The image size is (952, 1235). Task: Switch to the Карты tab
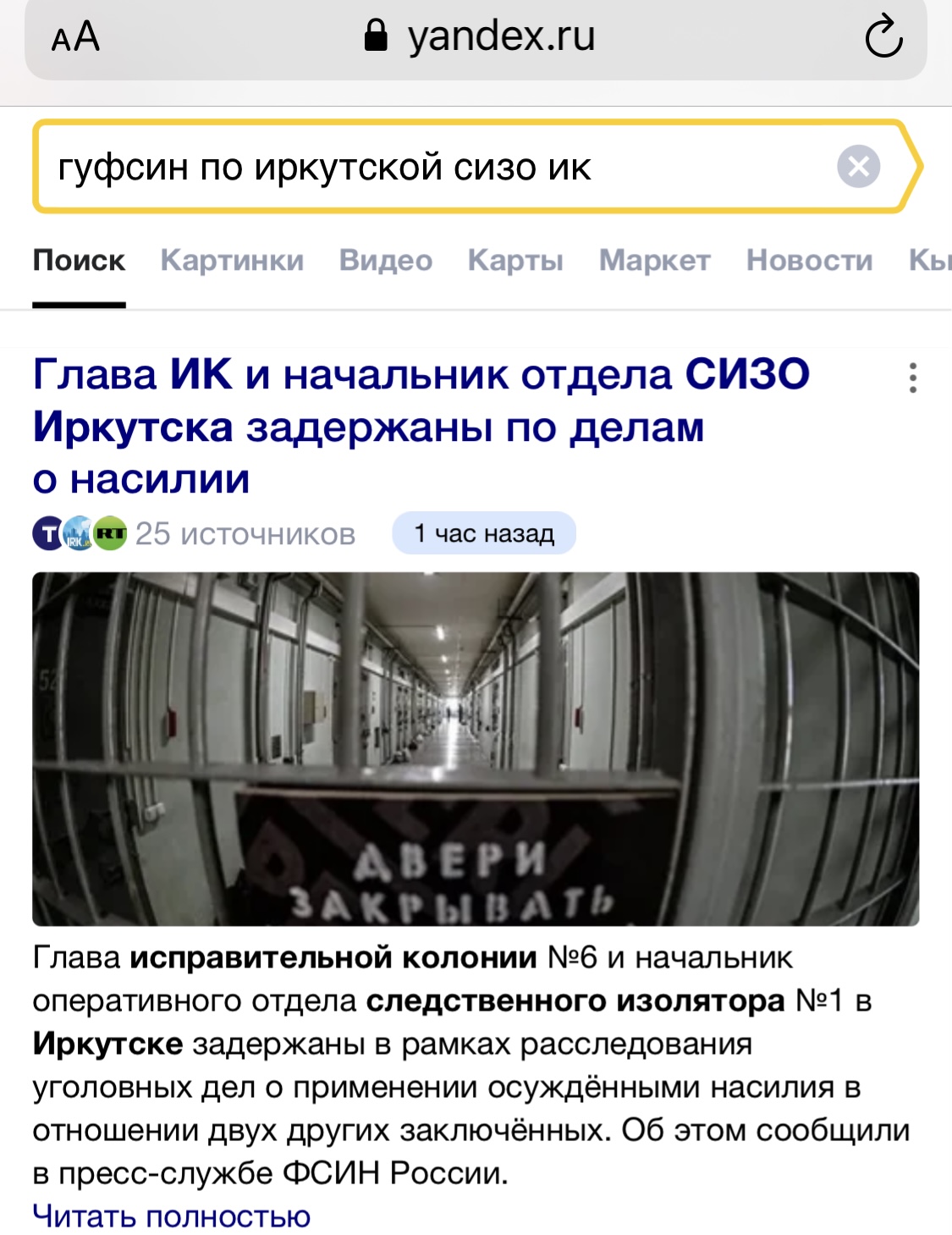pos(515,261)
